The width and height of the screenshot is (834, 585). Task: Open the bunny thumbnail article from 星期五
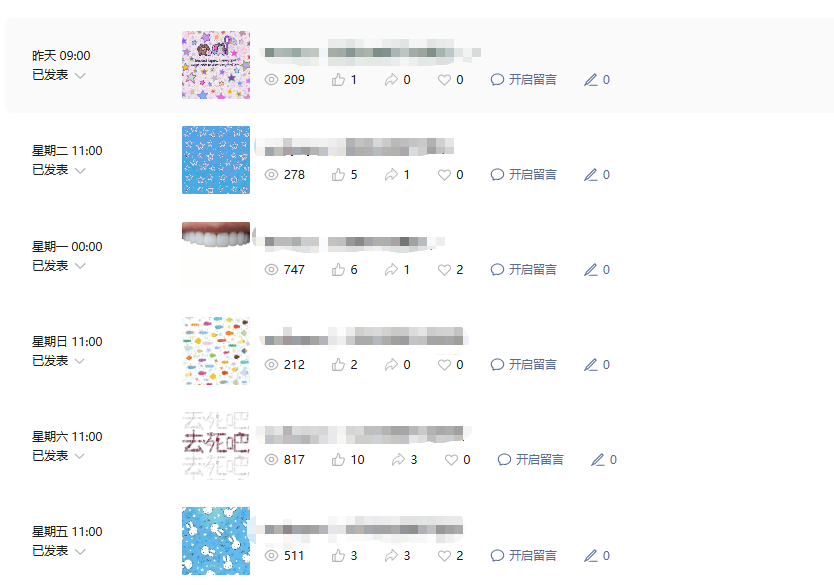click(216, 541)
